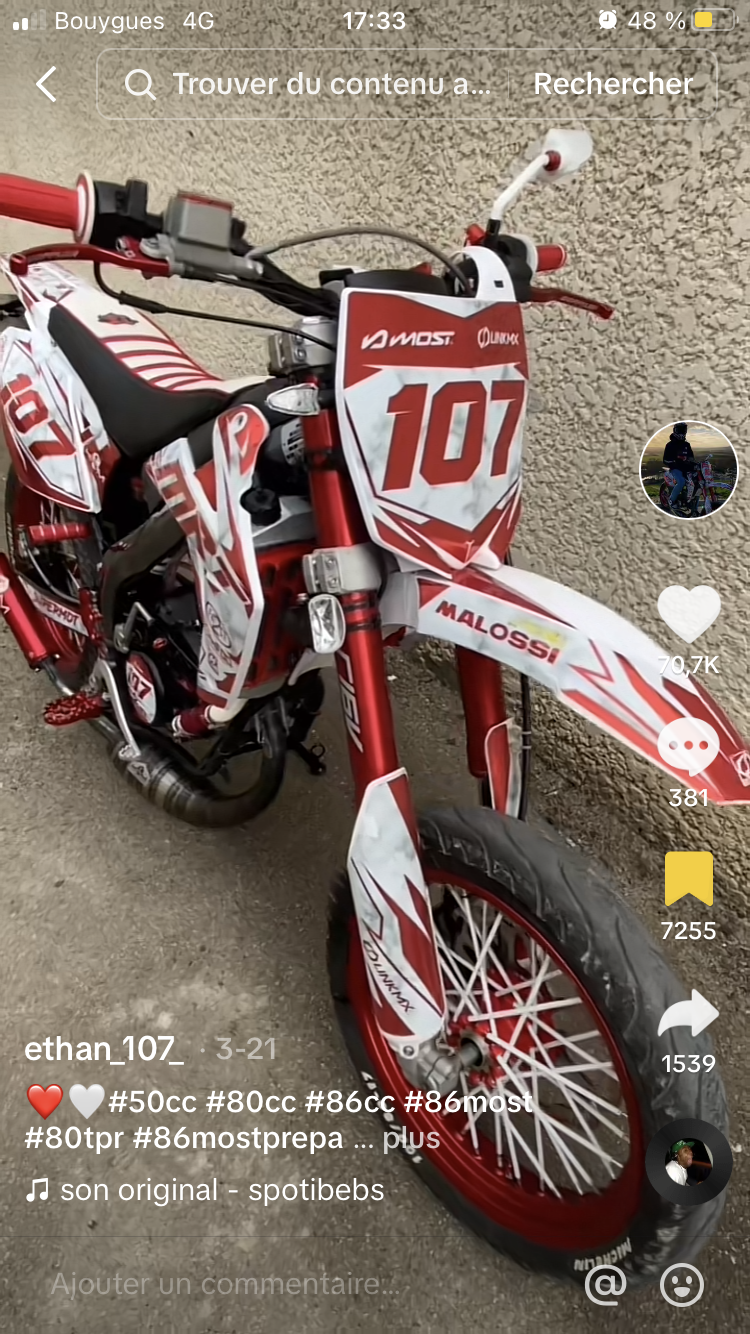Open the creator's profile picture

click(x=688, y=470)
